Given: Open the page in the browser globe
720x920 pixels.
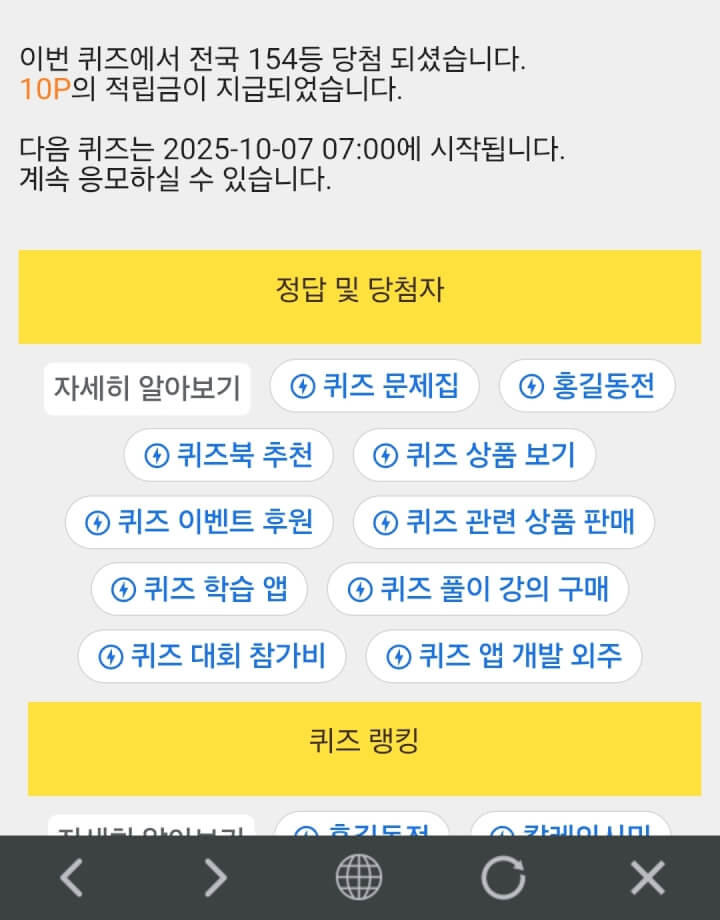Looking at the screenshot, I should pos(359,878).
